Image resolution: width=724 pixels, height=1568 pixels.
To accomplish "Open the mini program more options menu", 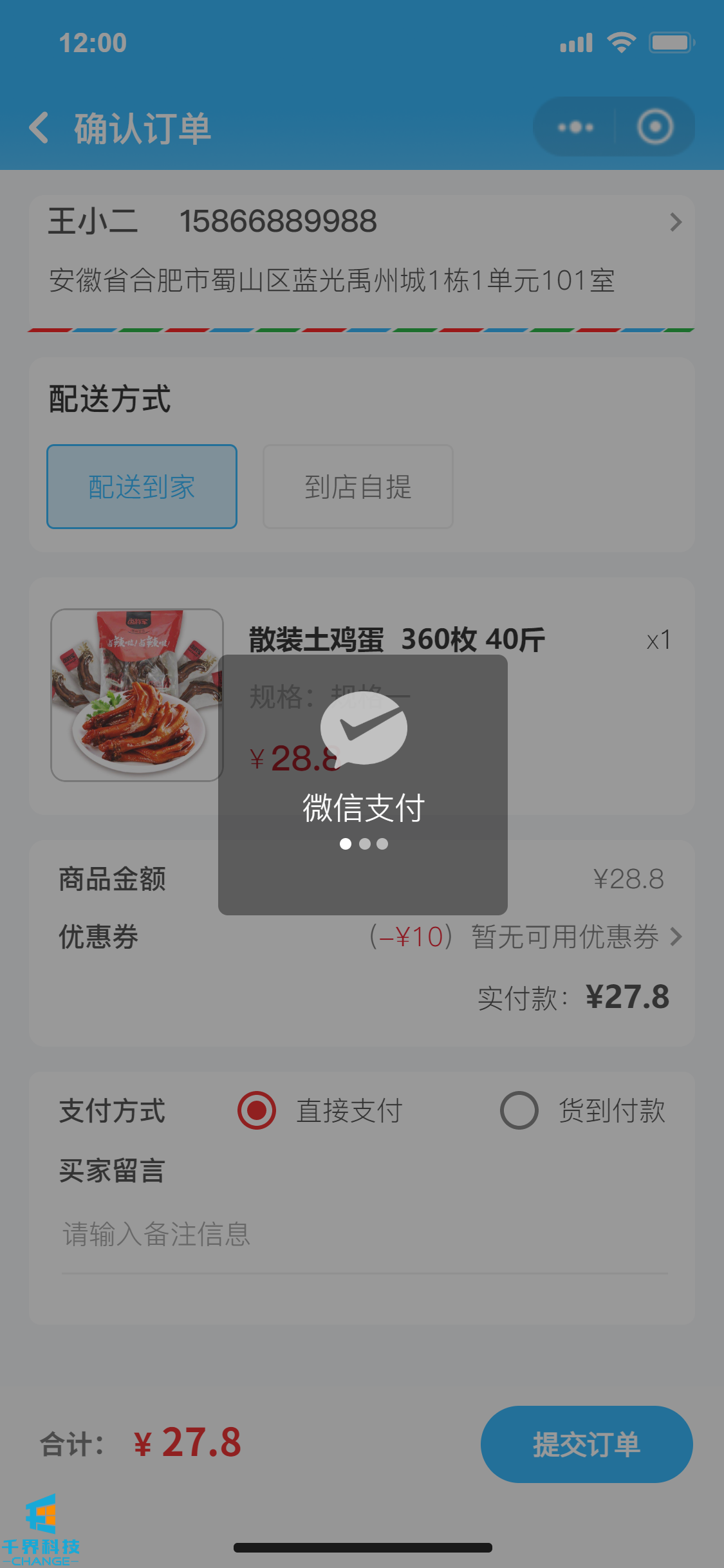I will (575, 127).
